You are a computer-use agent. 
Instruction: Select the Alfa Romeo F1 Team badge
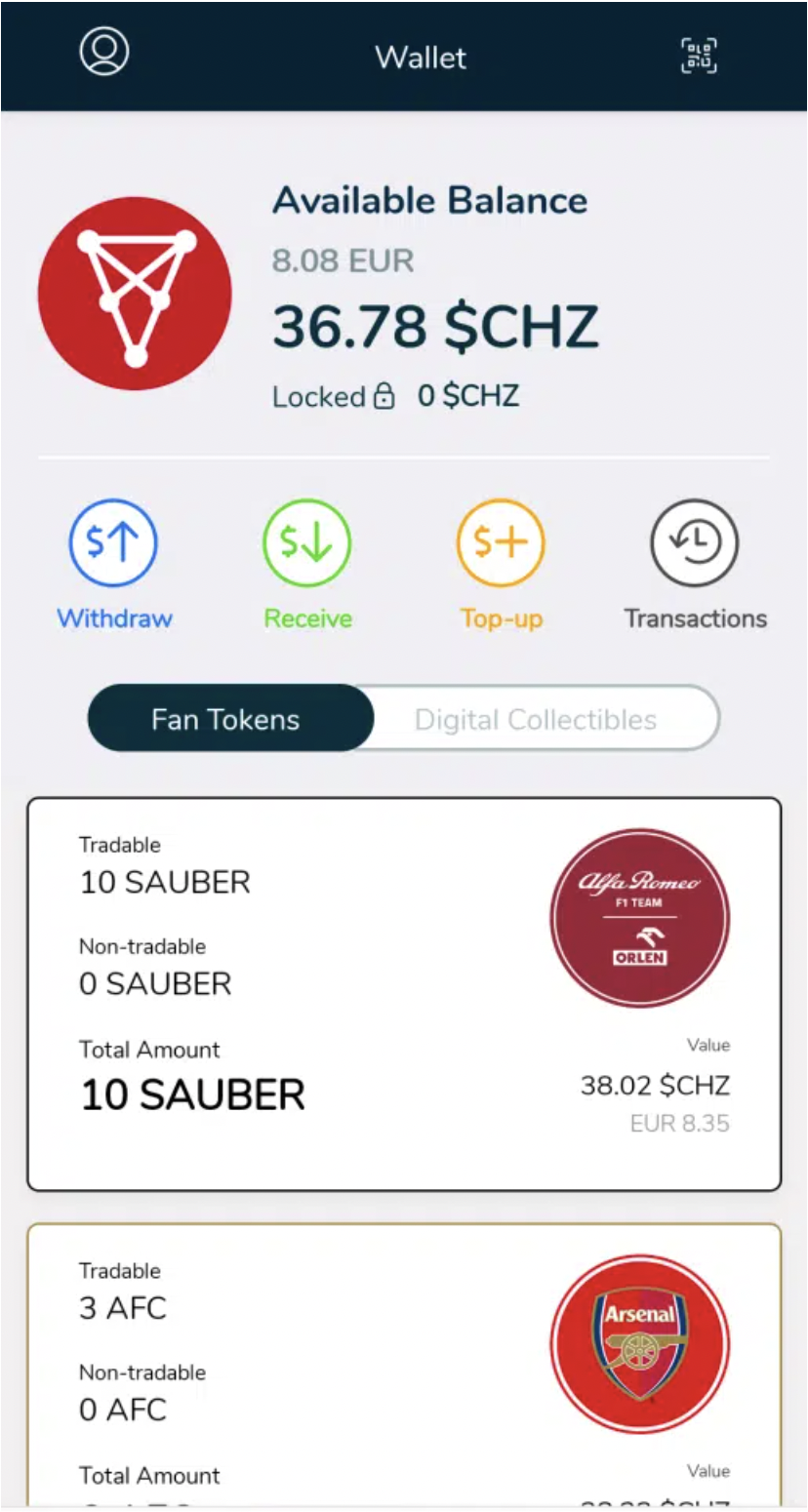(639, 915)
